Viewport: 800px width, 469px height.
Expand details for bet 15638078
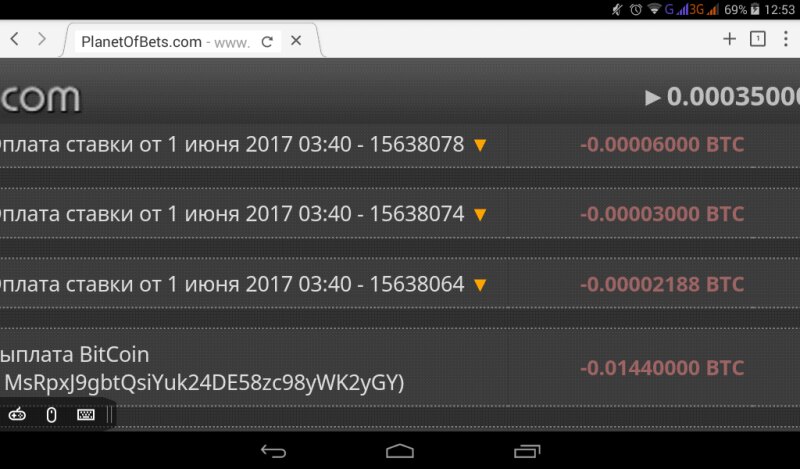tap(480, 145)
